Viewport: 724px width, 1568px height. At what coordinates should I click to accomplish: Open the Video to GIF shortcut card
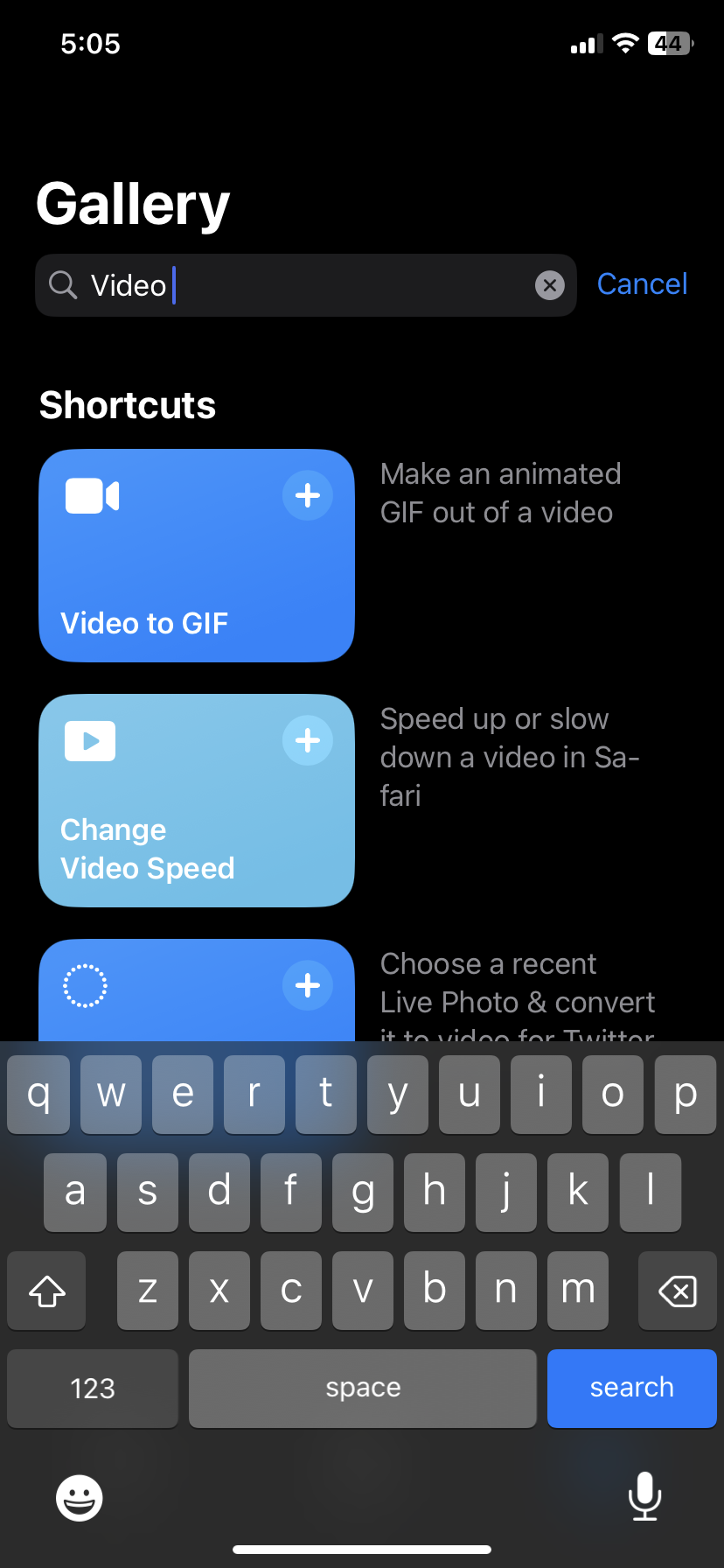click(x=197, y=556)
